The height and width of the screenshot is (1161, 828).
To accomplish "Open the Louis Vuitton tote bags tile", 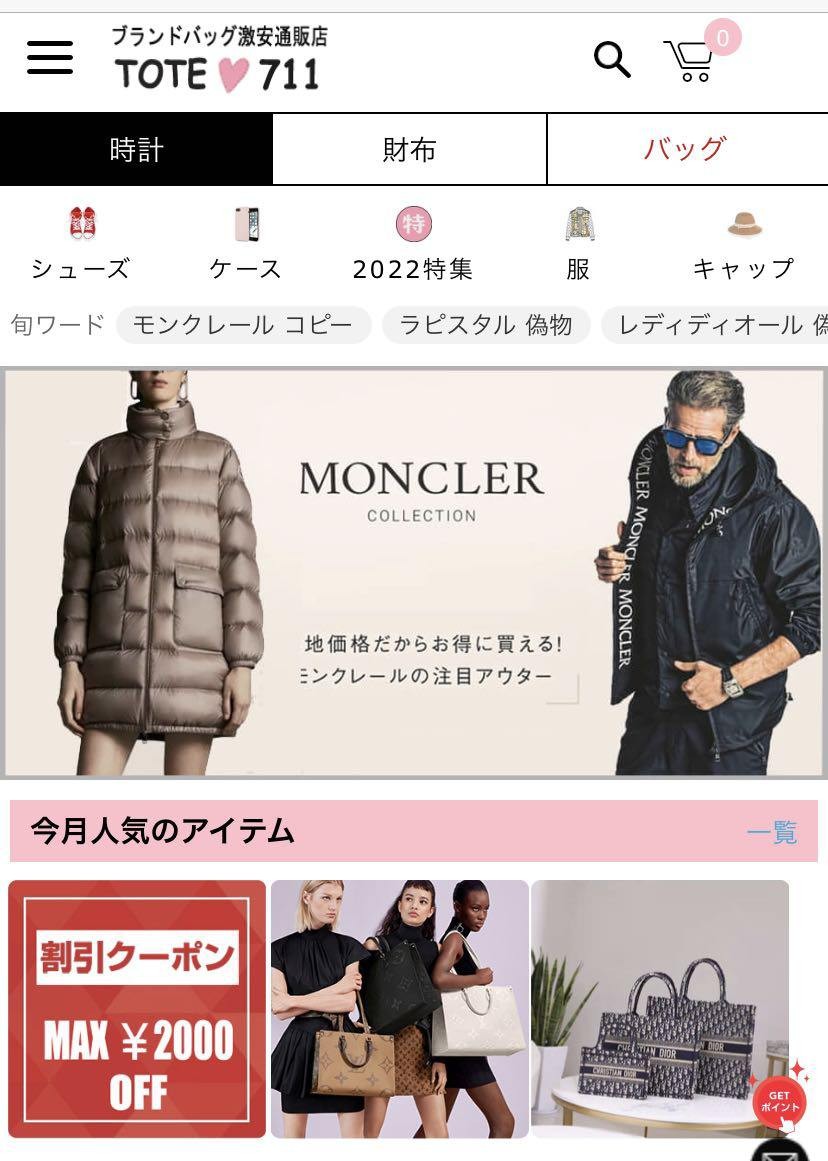I will click(x=399, y=1008).
